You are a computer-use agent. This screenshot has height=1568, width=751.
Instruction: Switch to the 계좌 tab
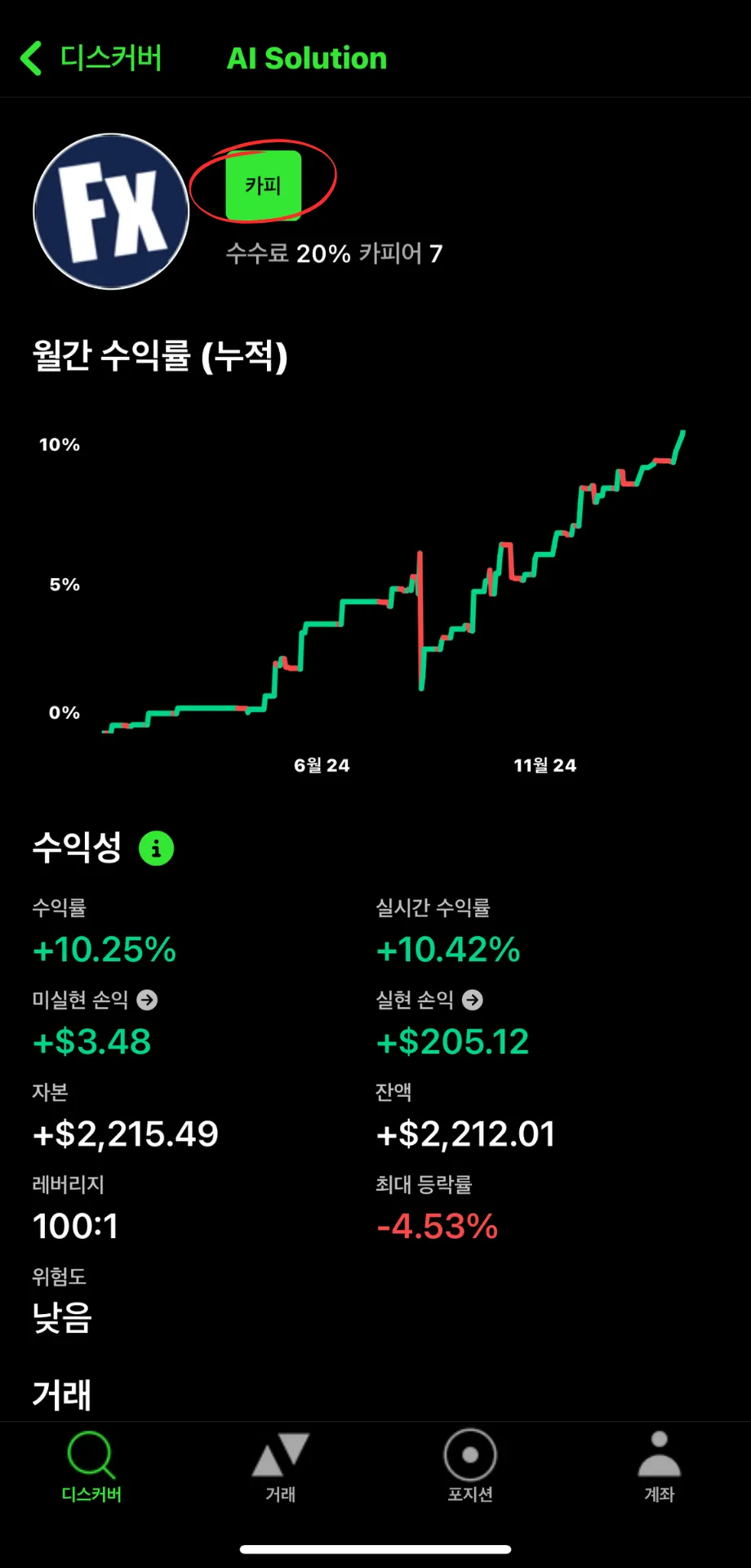tap(659, 1468)
